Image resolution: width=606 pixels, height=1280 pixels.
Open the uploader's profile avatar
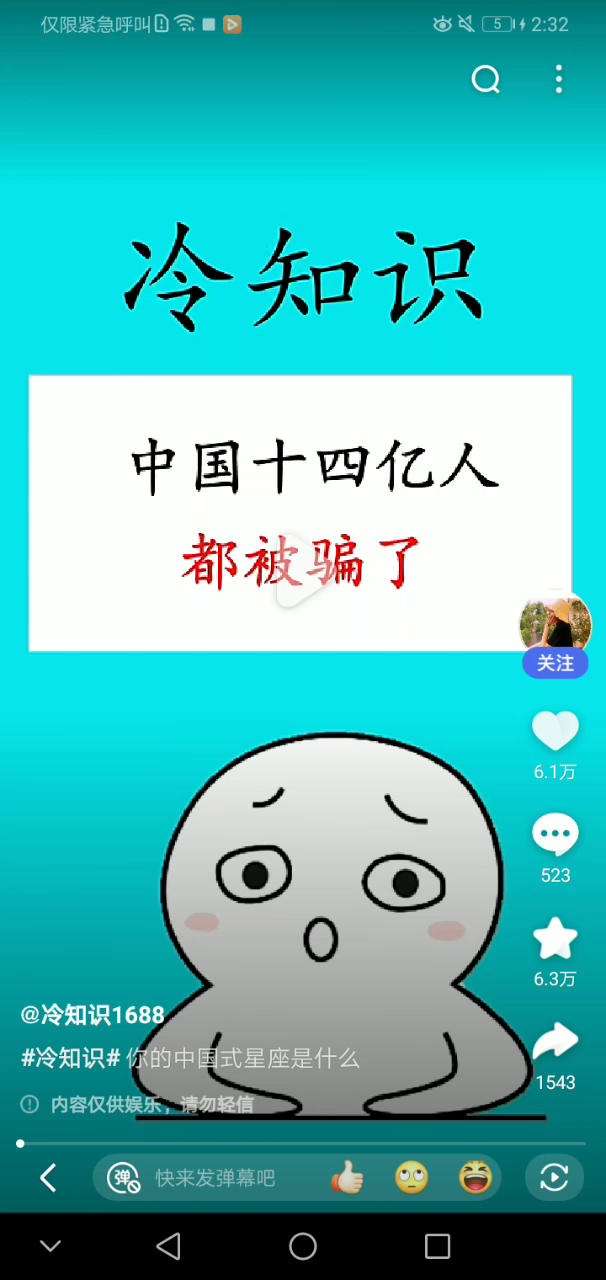tap(555, 623)
